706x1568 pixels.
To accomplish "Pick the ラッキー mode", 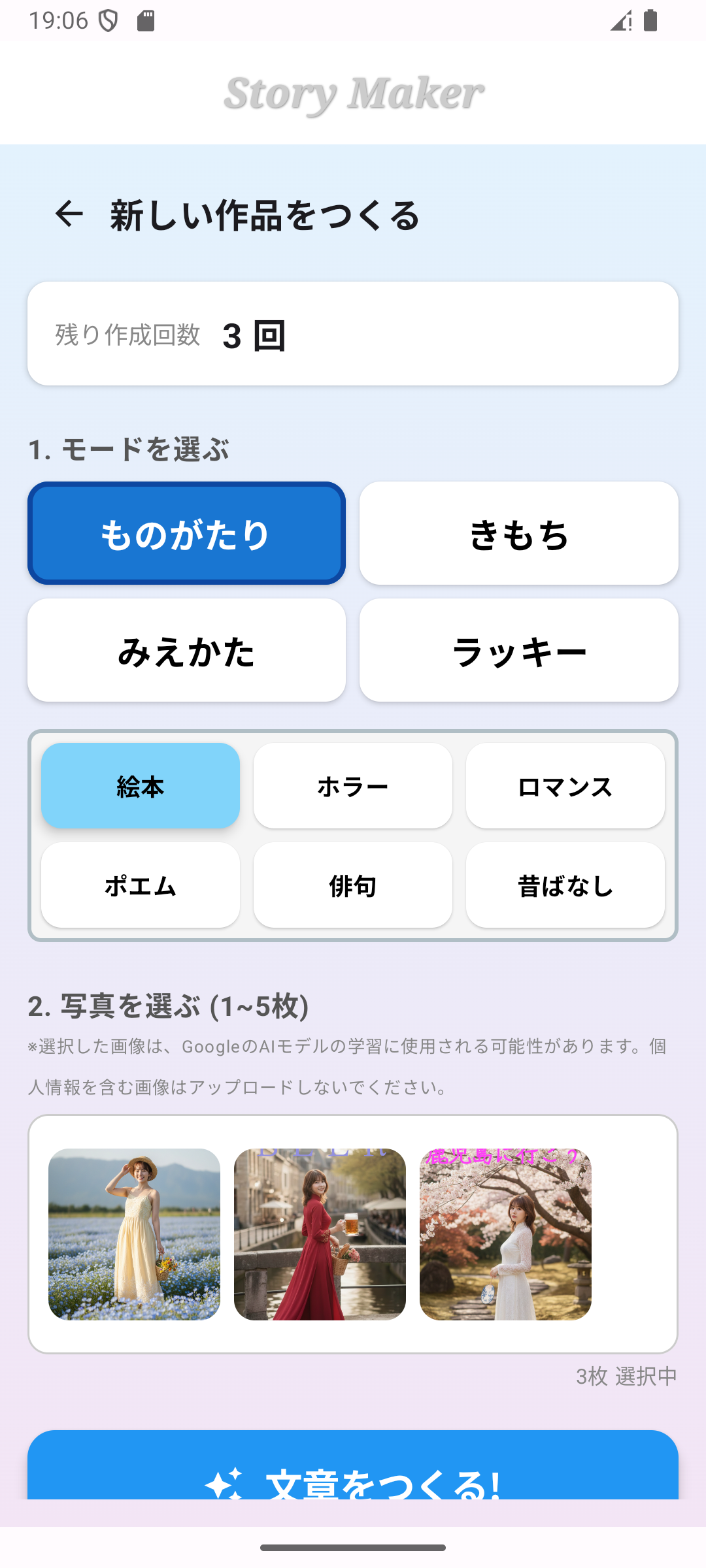I will coord(518,651).
